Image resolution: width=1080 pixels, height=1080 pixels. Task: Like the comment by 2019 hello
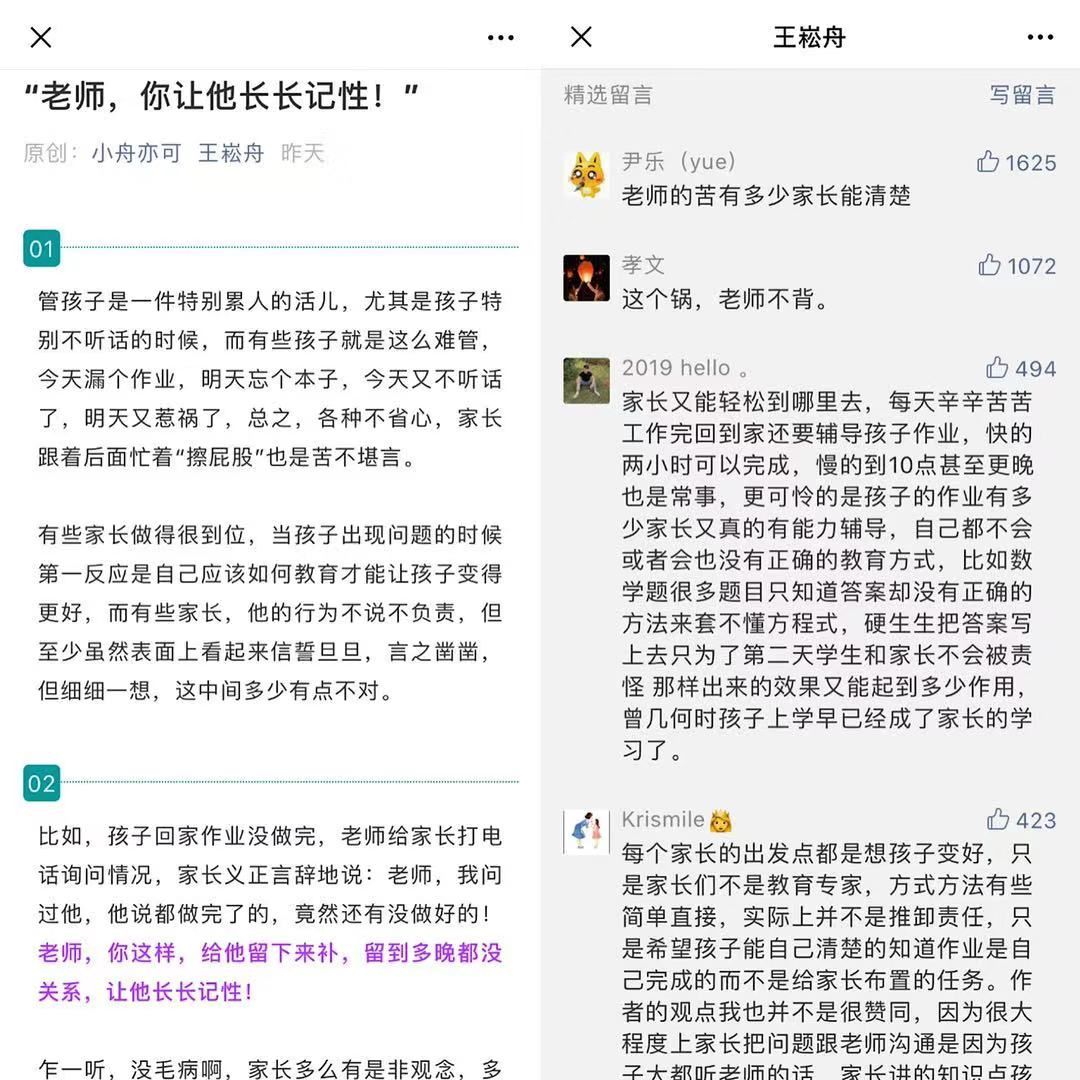(997, 368)
